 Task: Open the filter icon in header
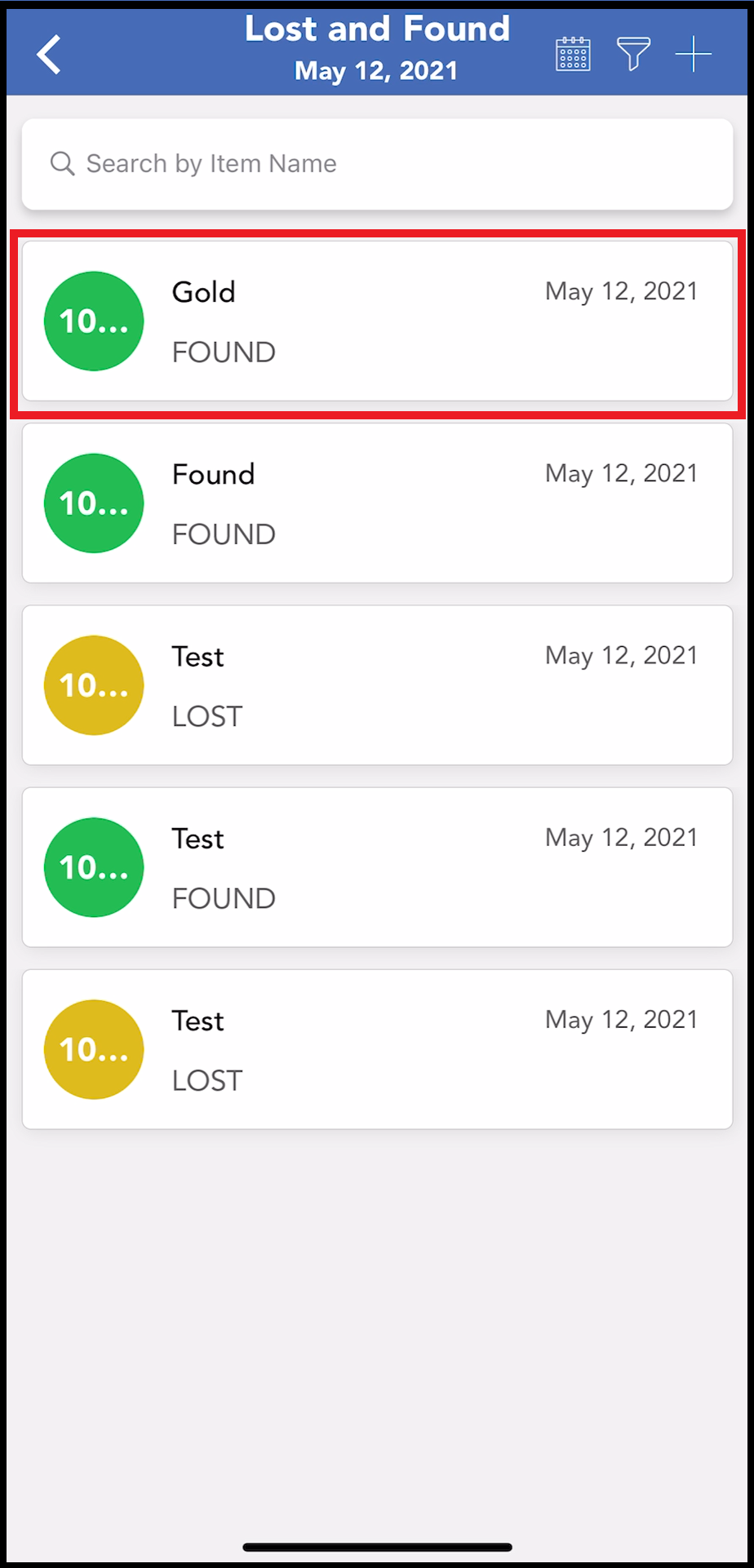pos(635,53)
